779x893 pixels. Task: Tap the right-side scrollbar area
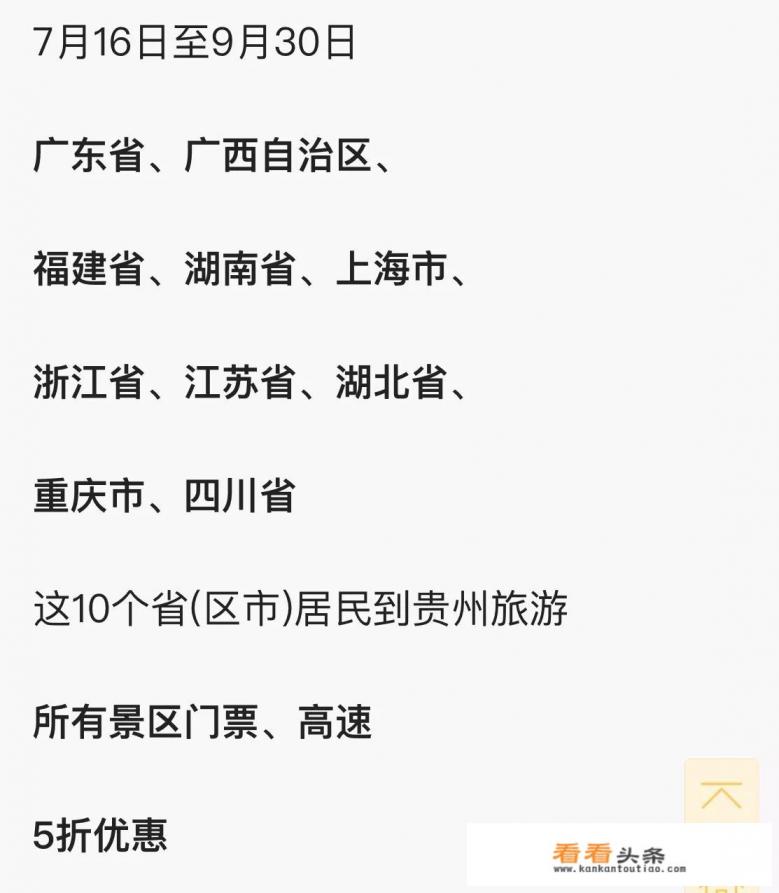772,446
